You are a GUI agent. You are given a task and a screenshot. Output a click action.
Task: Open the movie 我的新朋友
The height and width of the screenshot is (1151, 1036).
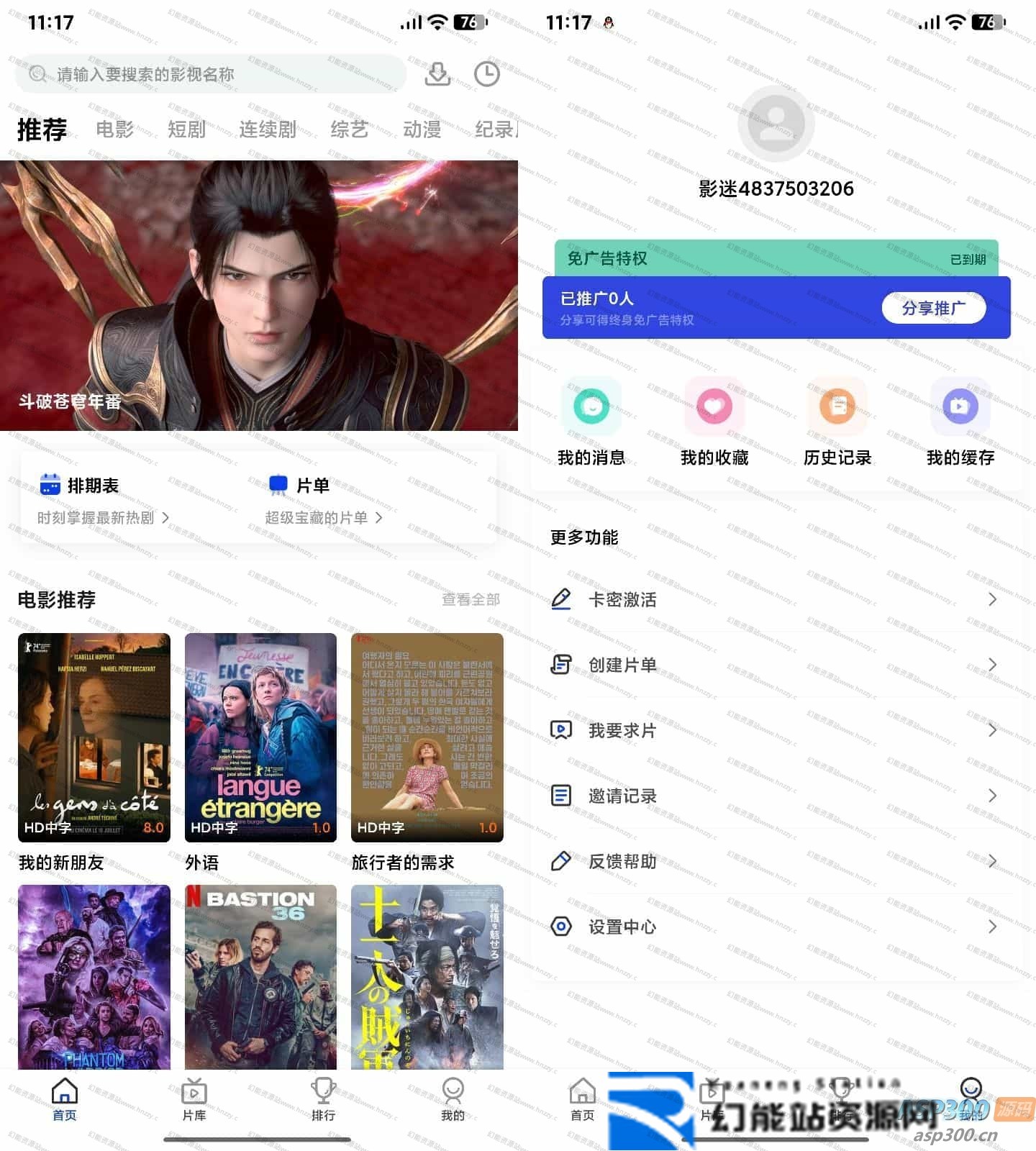coord(94,737)
